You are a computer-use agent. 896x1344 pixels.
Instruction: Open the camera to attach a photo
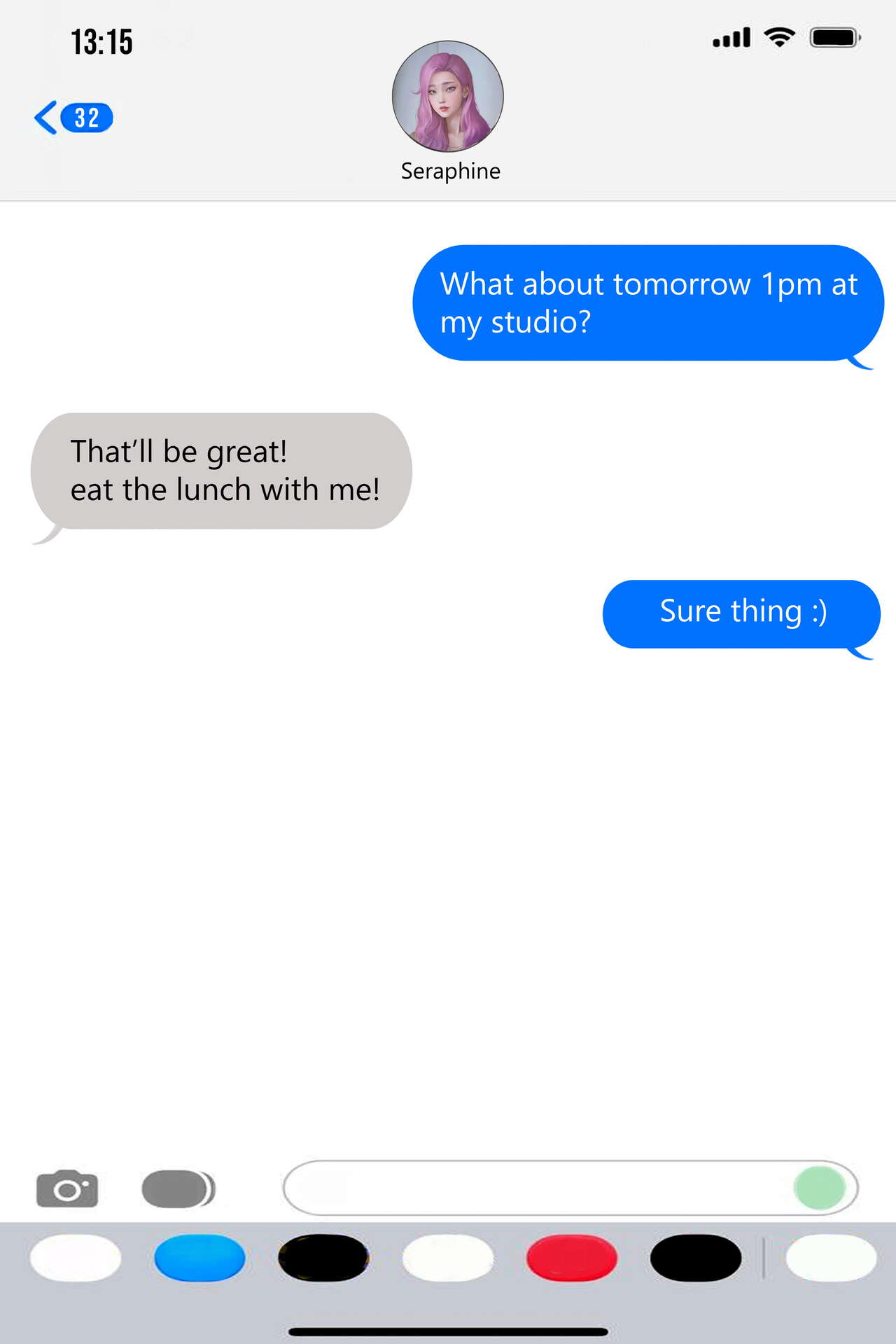pyautogui.click(x=67, y=1189)
